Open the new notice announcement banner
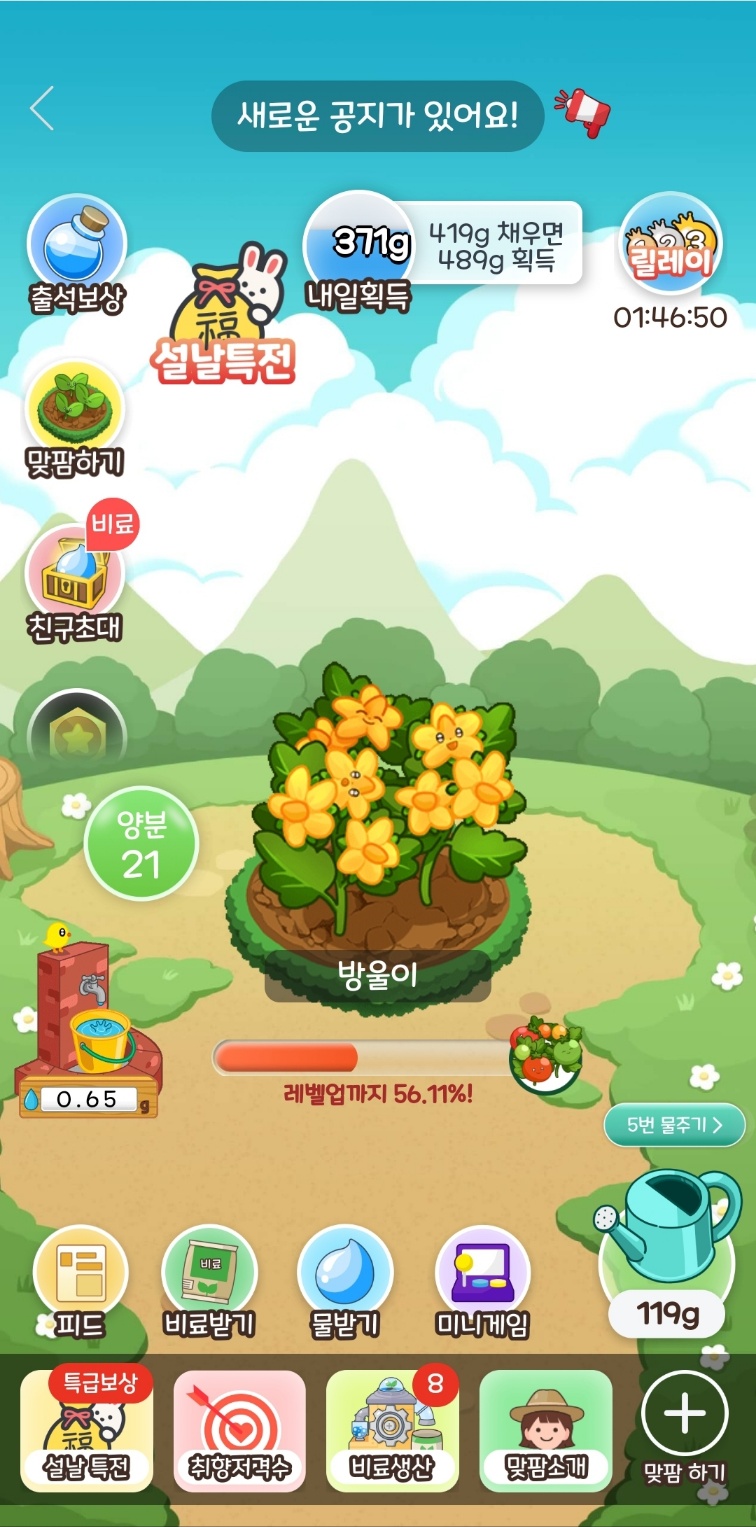The image size is (756, 1527). (378, 115)
